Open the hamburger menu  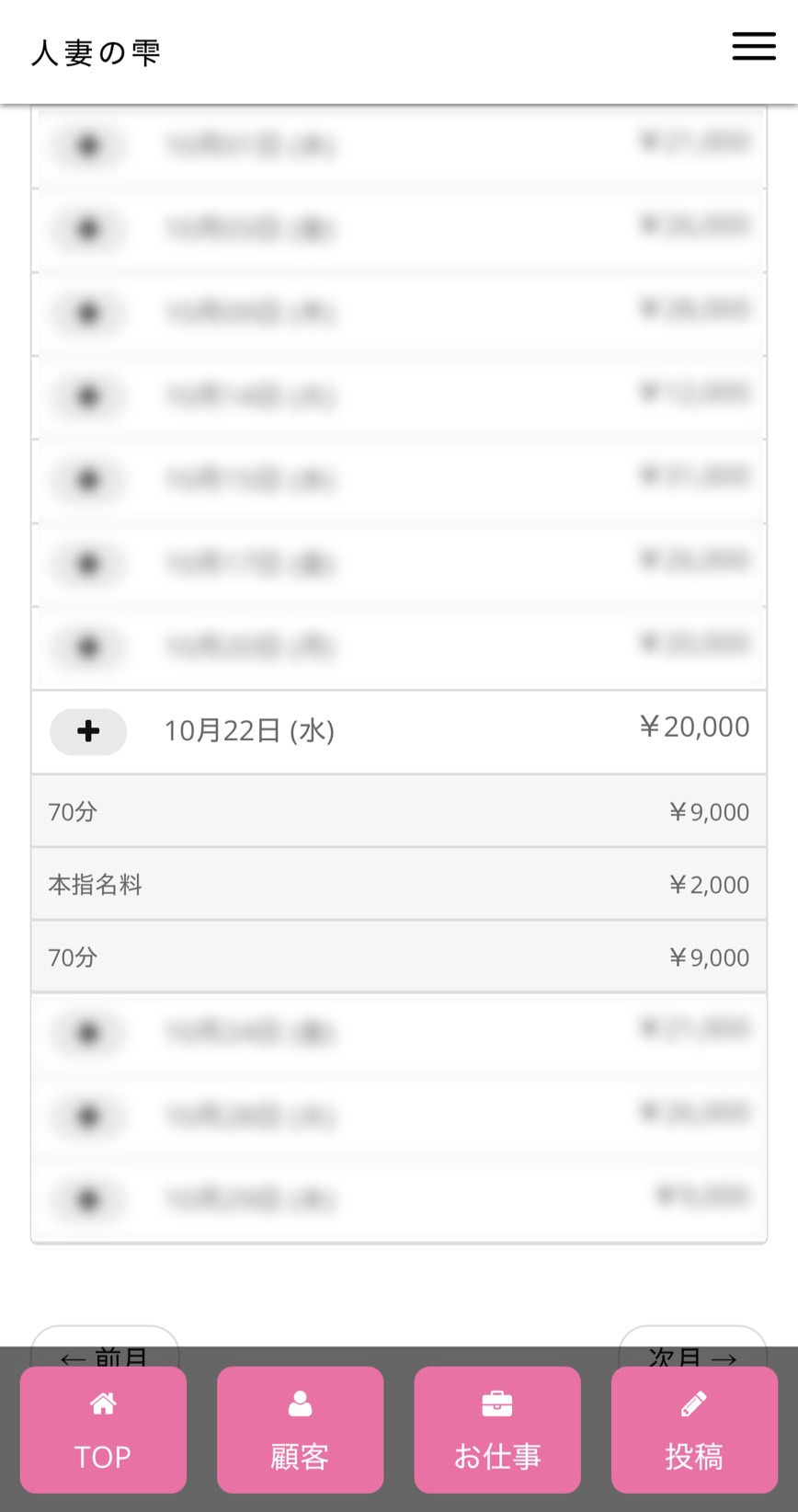click(x=754, y=47)
